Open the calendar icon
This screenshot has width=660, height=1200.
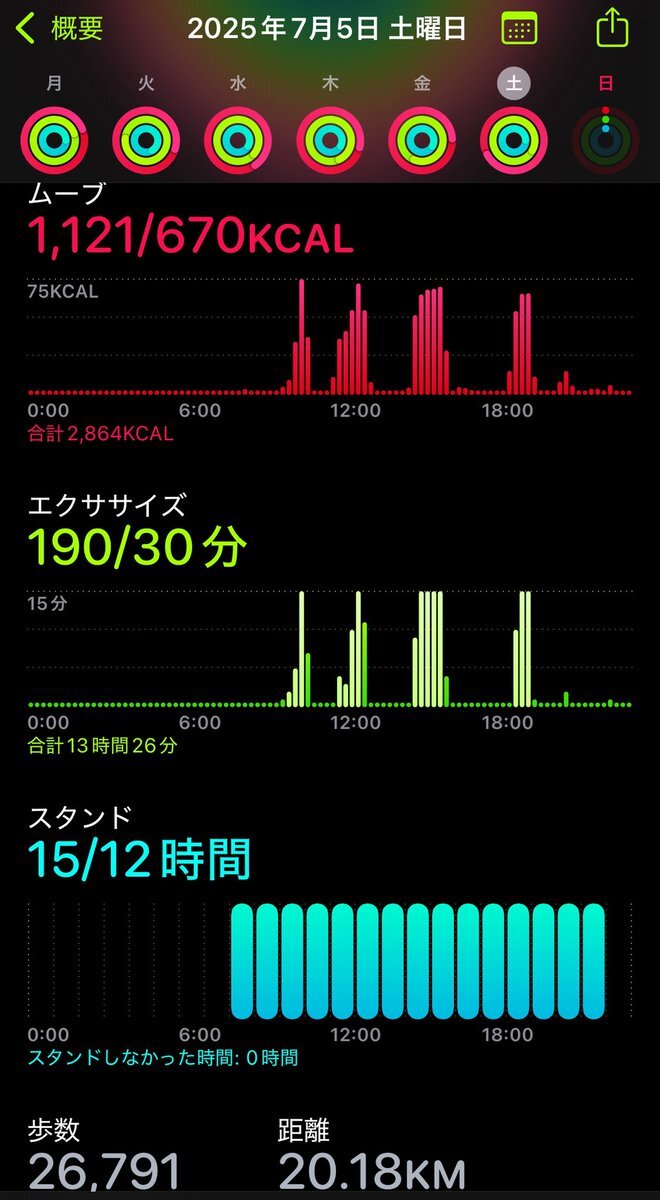point(517,29)
